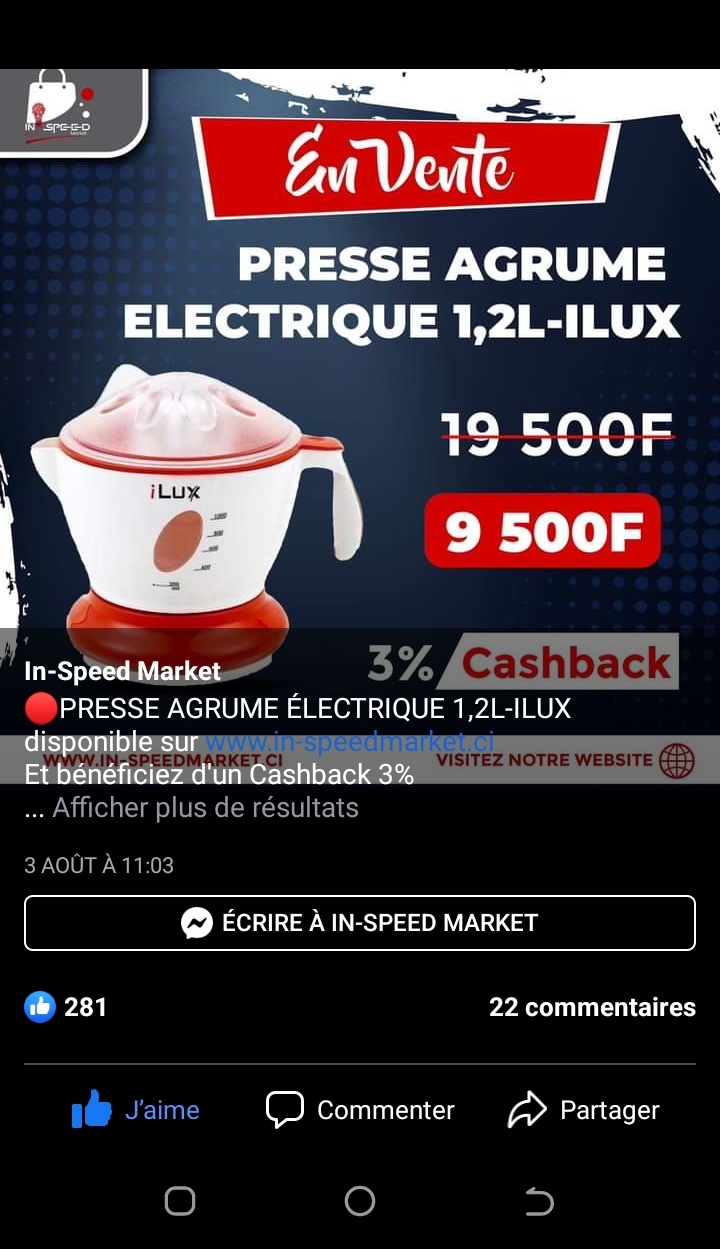Tap Commenter to write a comment

360,1110
